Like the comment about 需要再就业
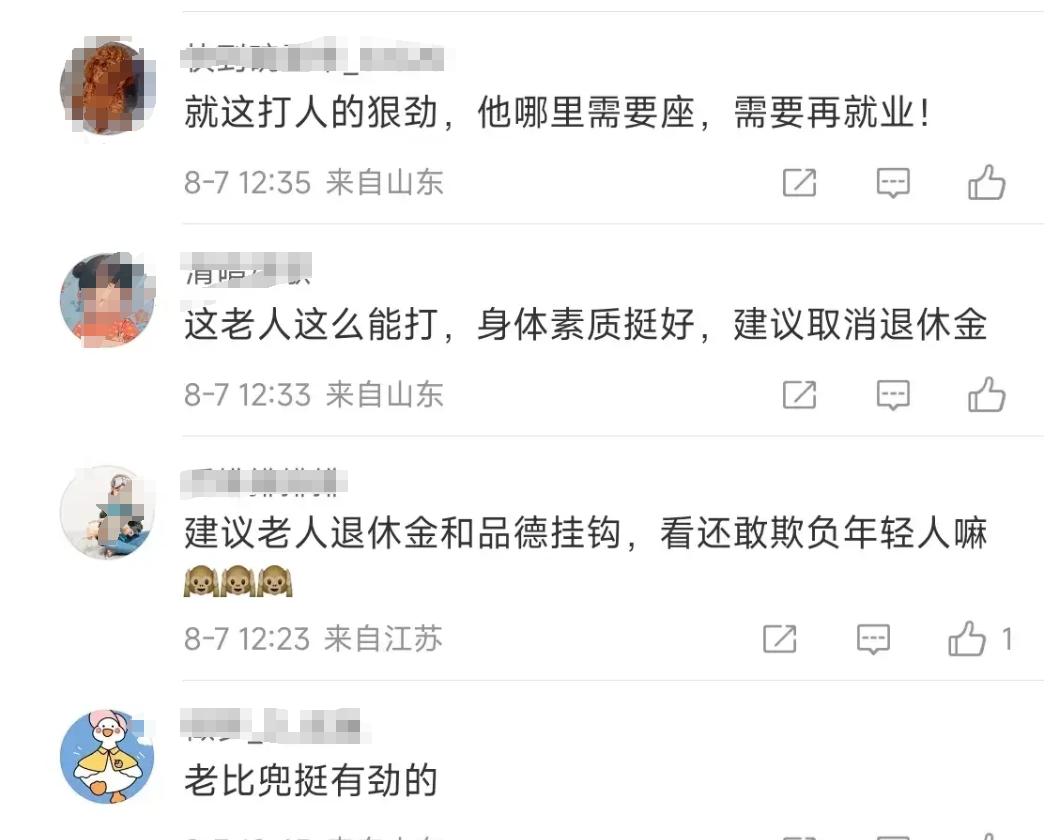 point(986,183)
